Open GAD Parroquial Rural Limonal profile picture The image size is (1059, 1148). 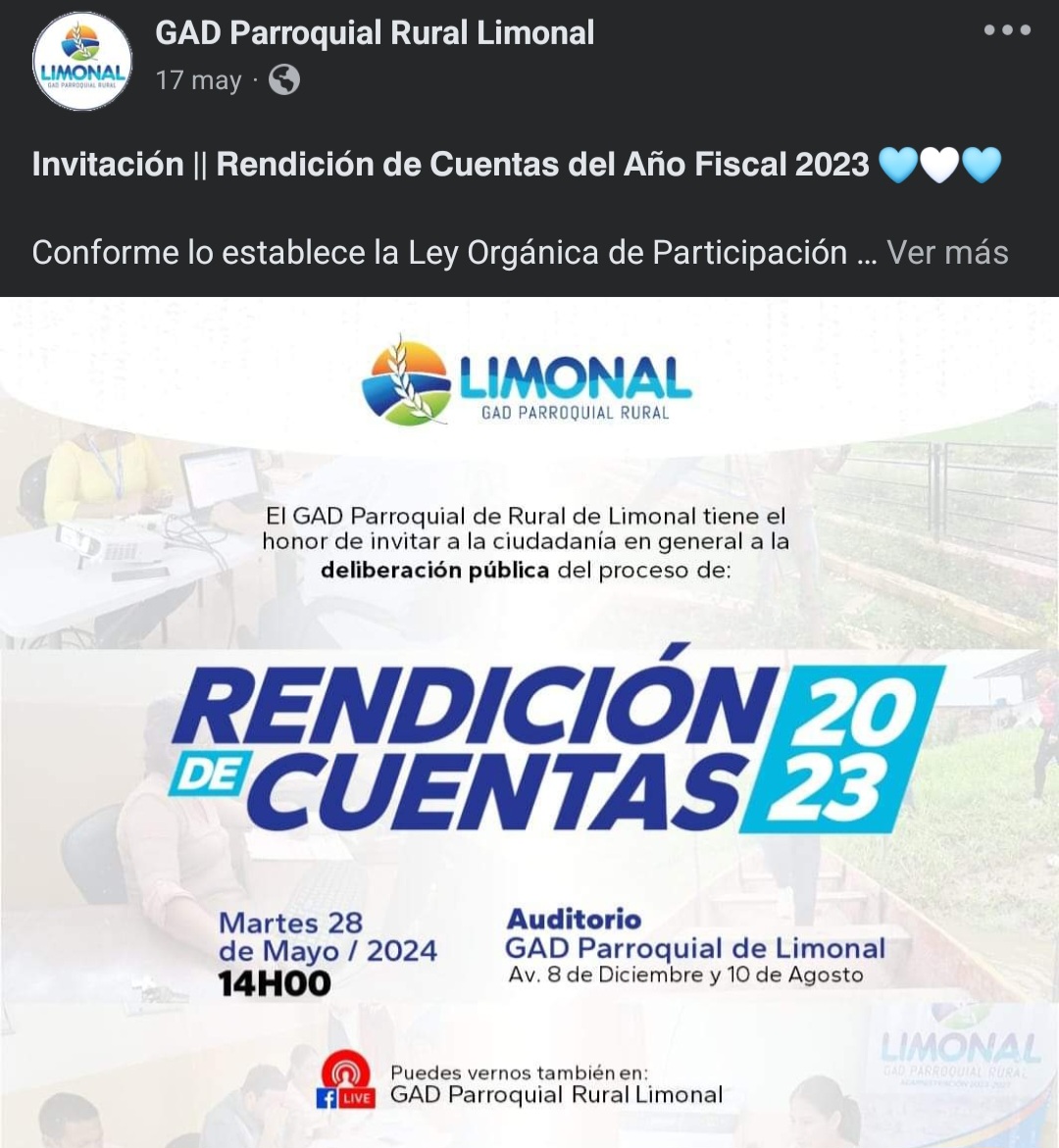tap(82, 62)
